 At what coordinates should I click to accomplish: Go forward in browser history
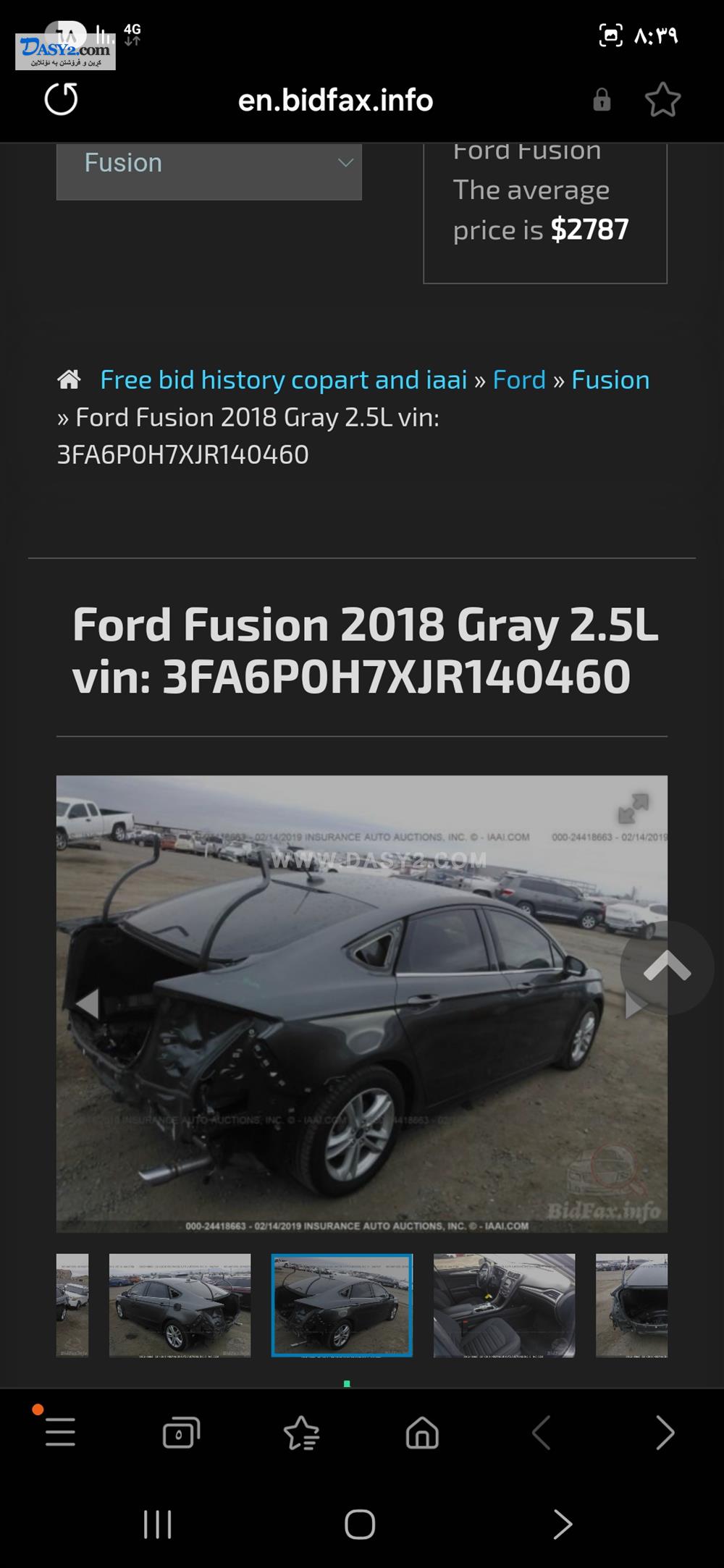(665, 1433)
